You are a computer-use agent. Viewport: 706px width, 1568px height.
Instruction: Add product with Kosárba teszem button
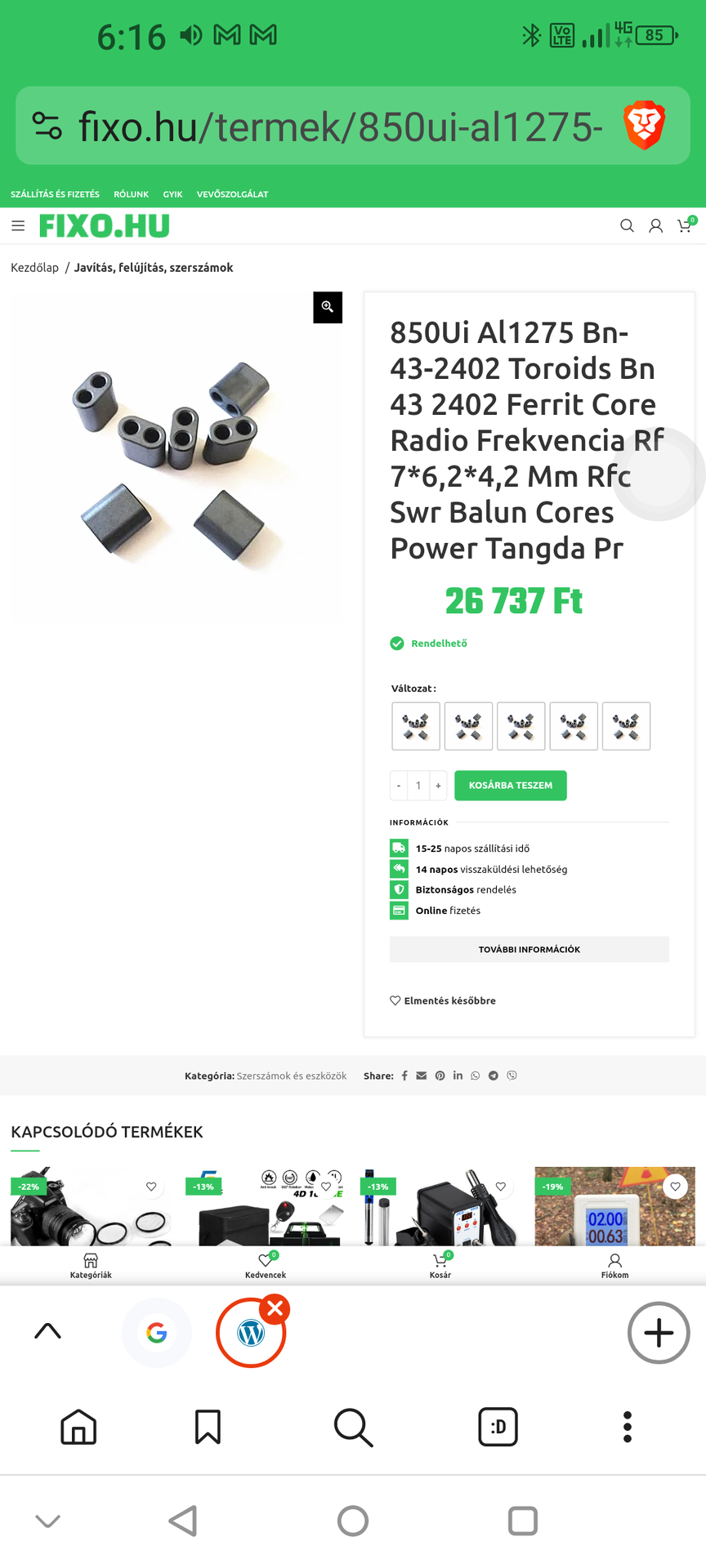[510, 786]
